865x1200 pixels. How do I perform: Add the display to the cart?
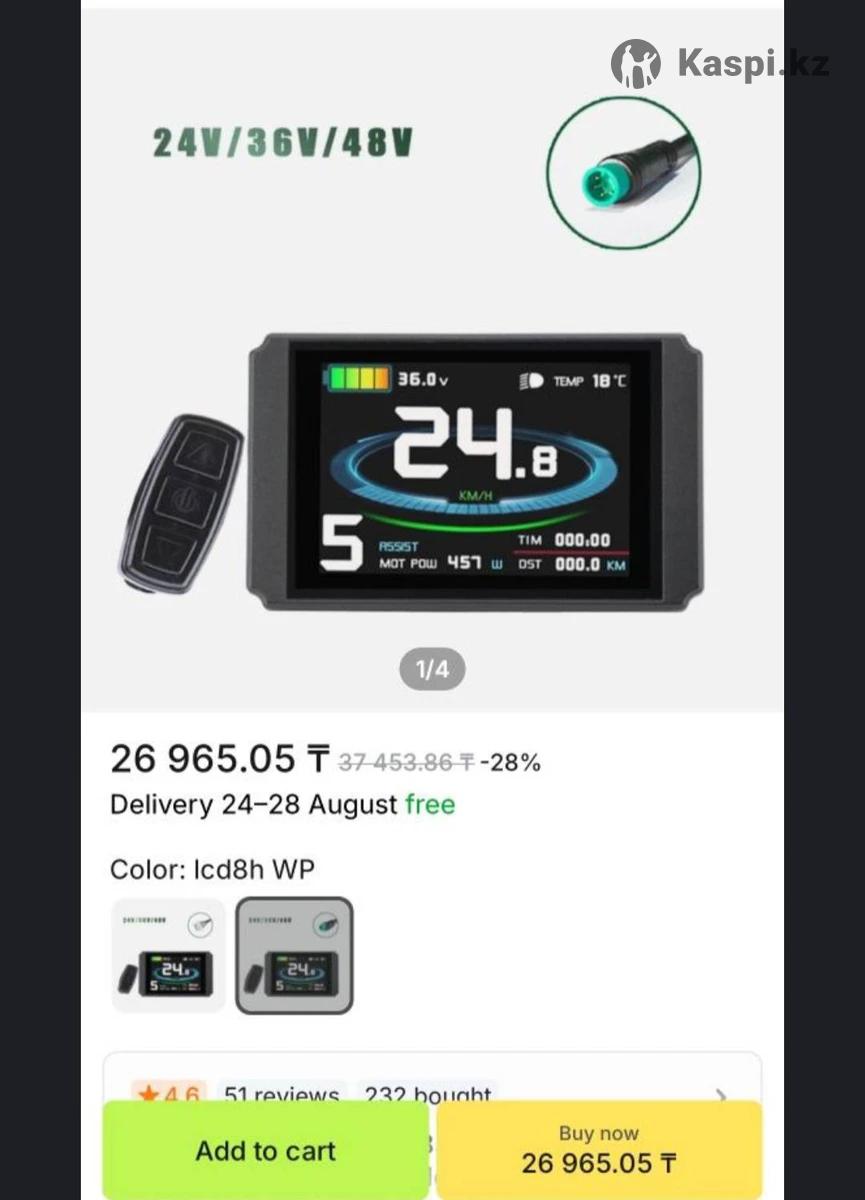265,1150
